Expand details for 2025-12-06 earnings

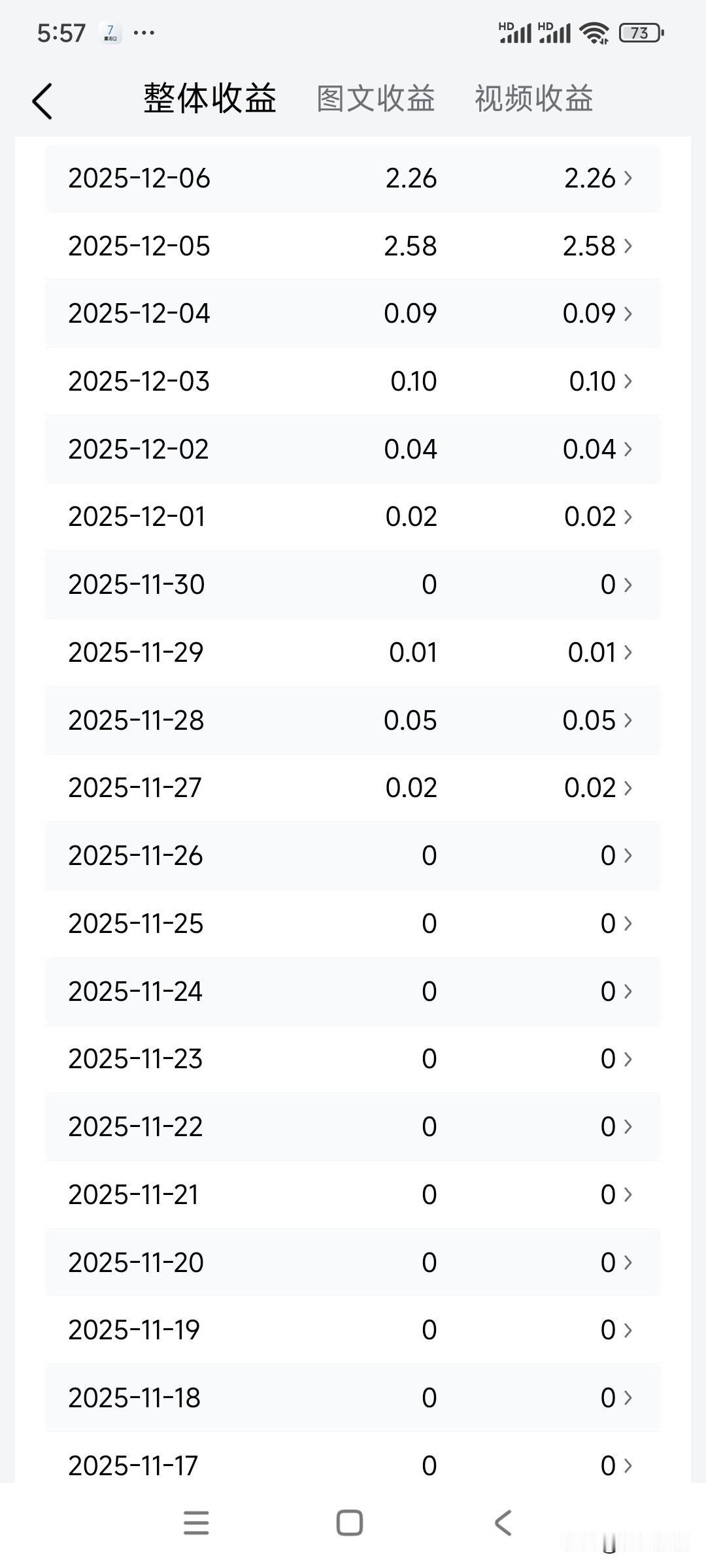point(628,178)
